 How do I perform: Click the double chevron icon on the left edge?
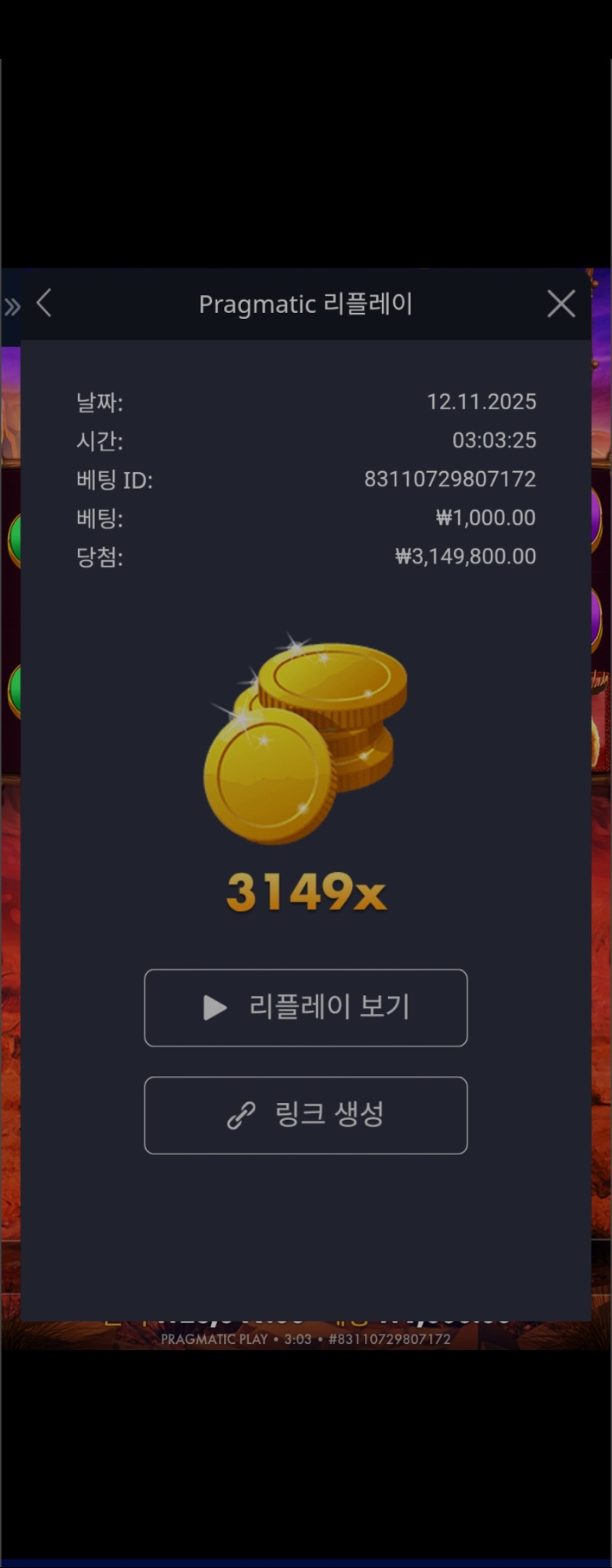11,304
